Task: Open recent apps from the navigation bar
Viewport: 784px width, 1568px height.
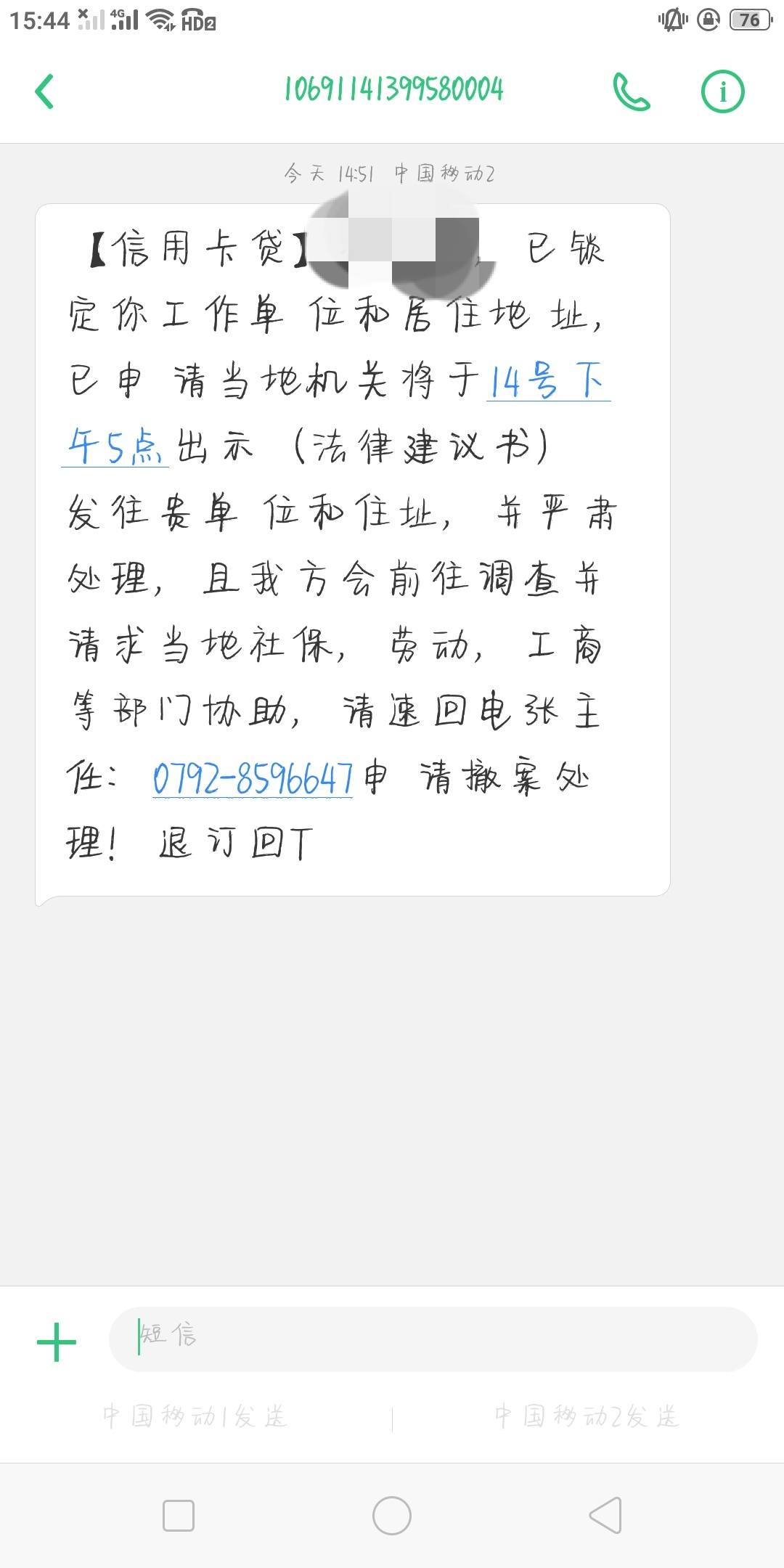Action: point(179,1516)
